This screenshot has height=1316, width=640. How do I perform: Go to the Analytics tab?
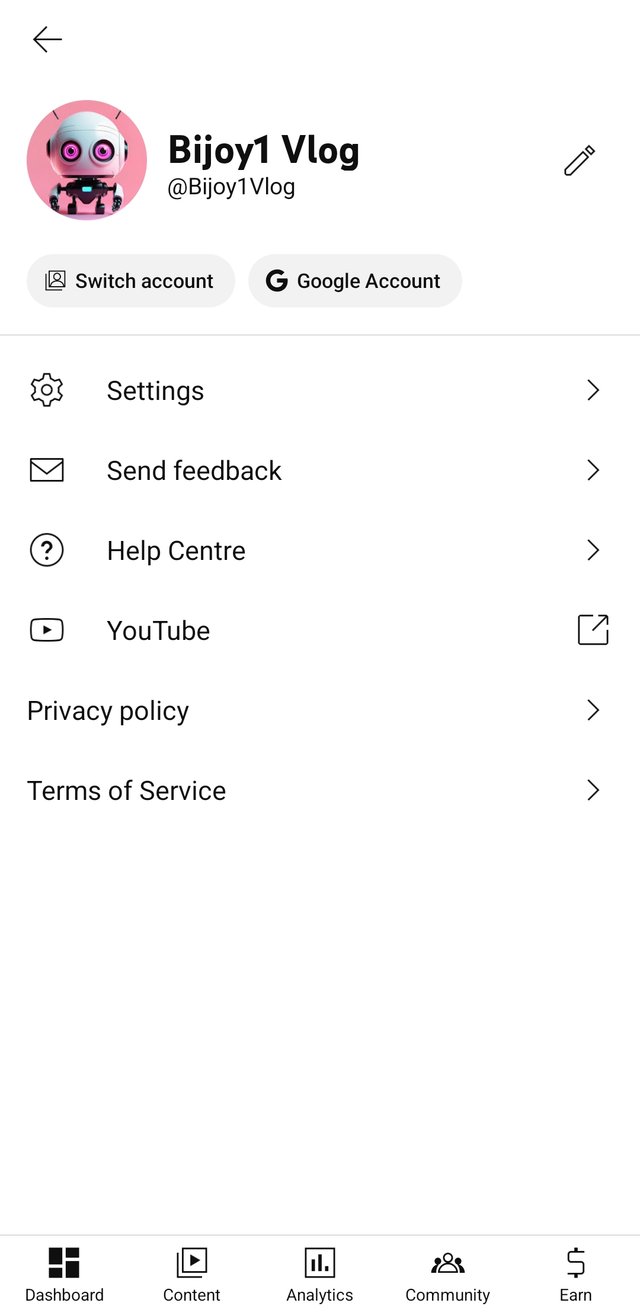(x=320, y=1275)
